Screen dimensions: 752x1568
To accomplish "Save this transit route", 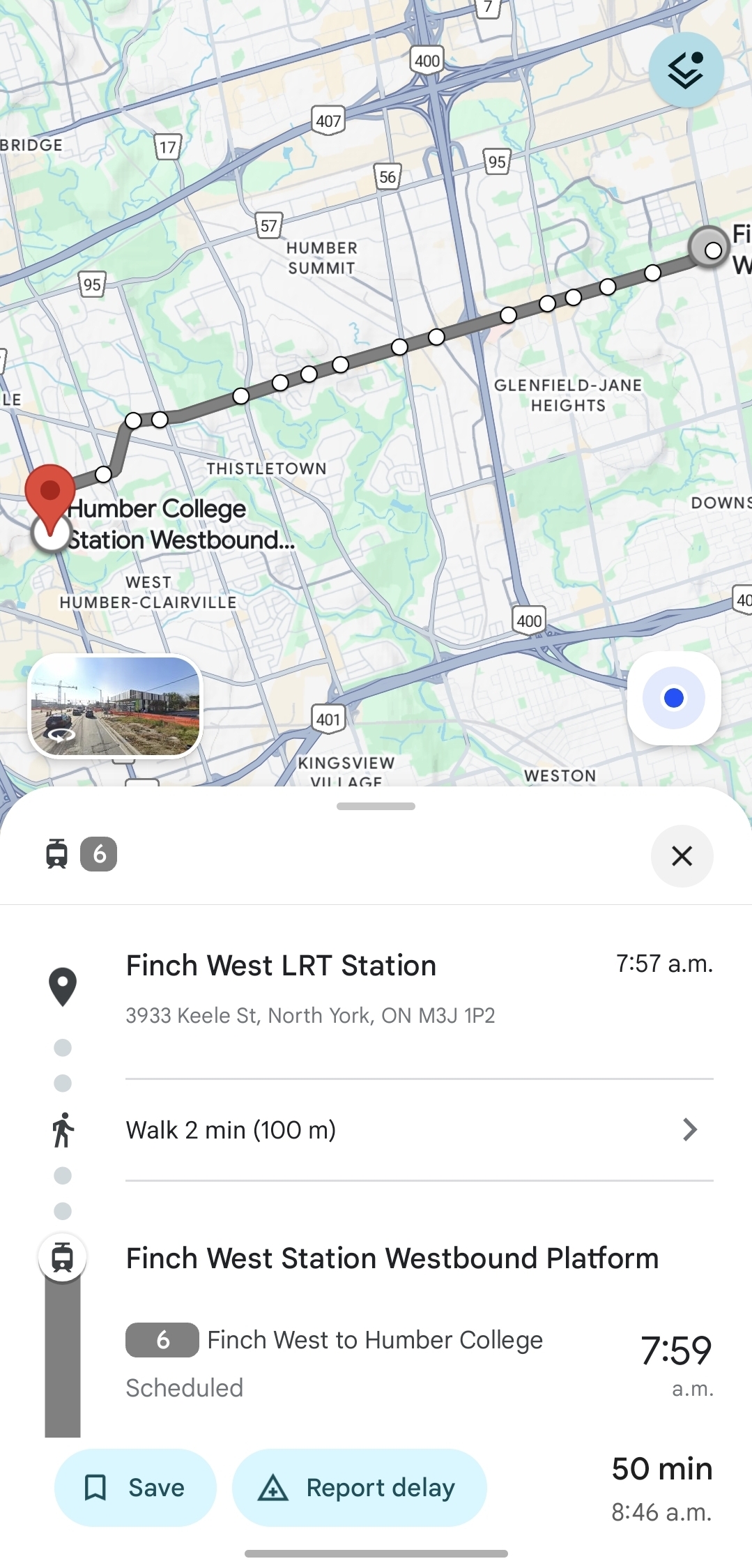I will coord(135,1487).
